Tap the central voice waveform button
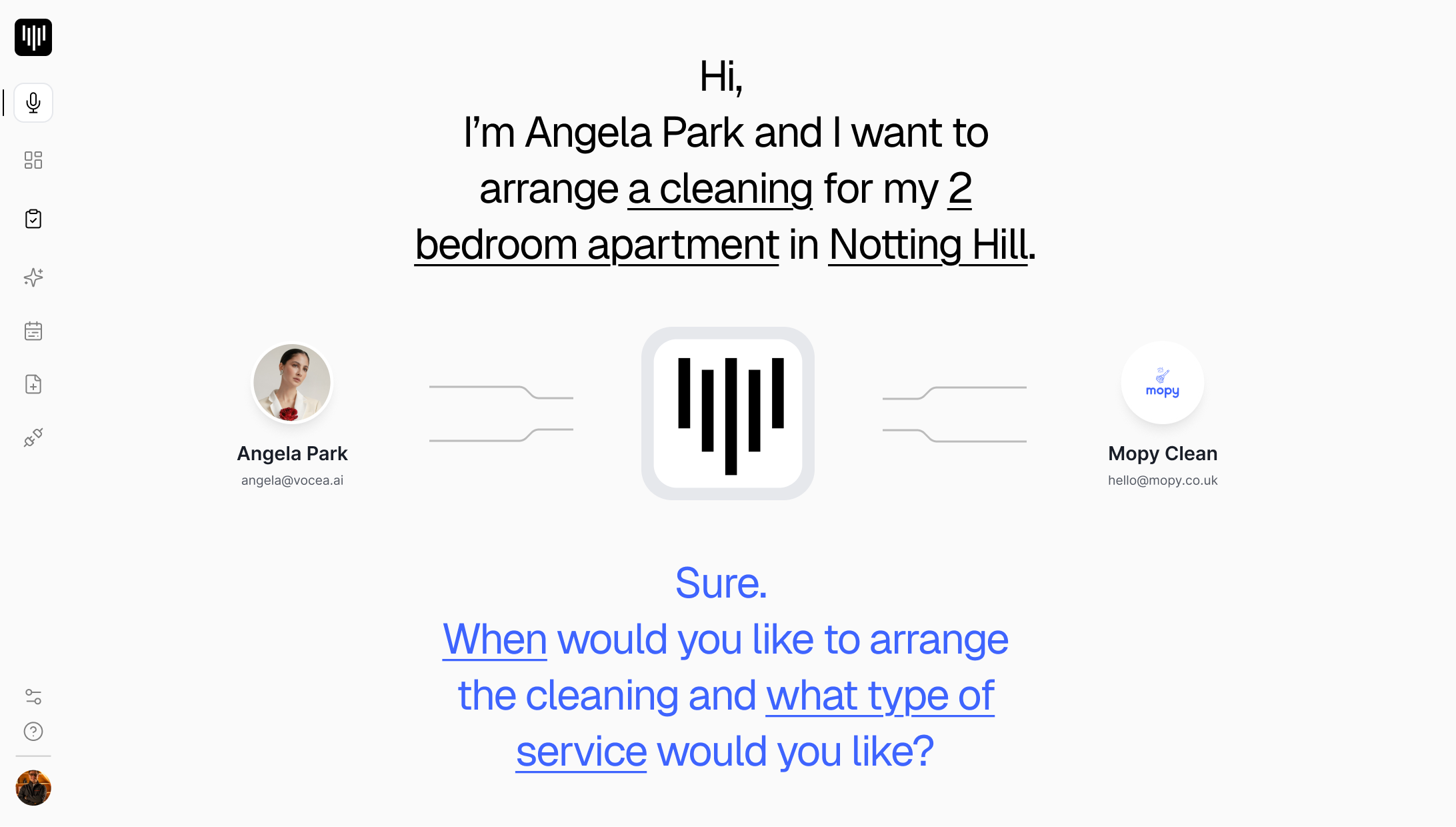This screenshot has height=827, width=1456. [x=728, y=414]
